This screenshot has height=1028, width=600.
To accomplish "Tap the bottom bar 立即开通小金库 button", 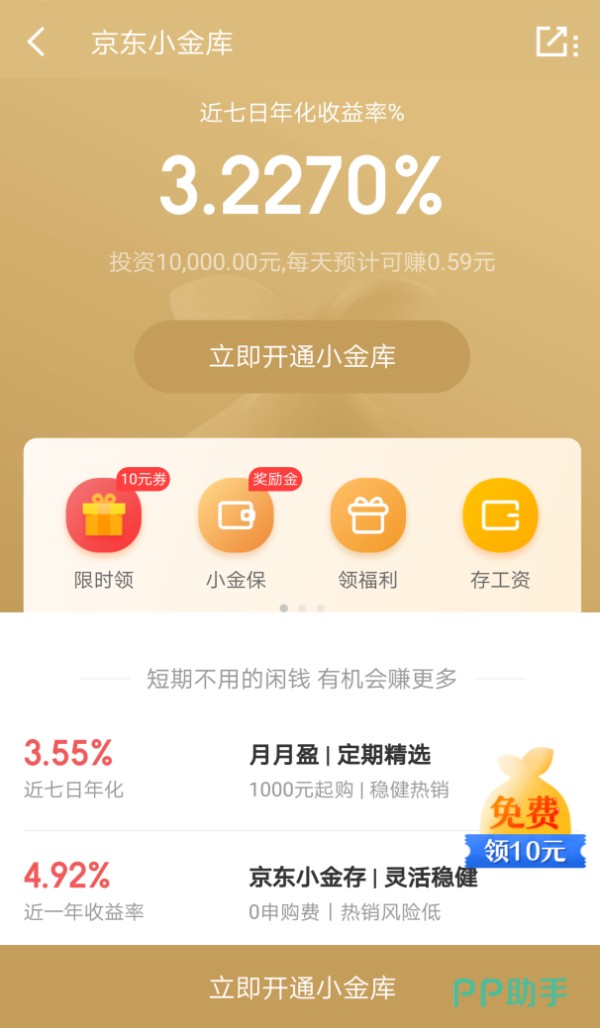I will [302, 988].
